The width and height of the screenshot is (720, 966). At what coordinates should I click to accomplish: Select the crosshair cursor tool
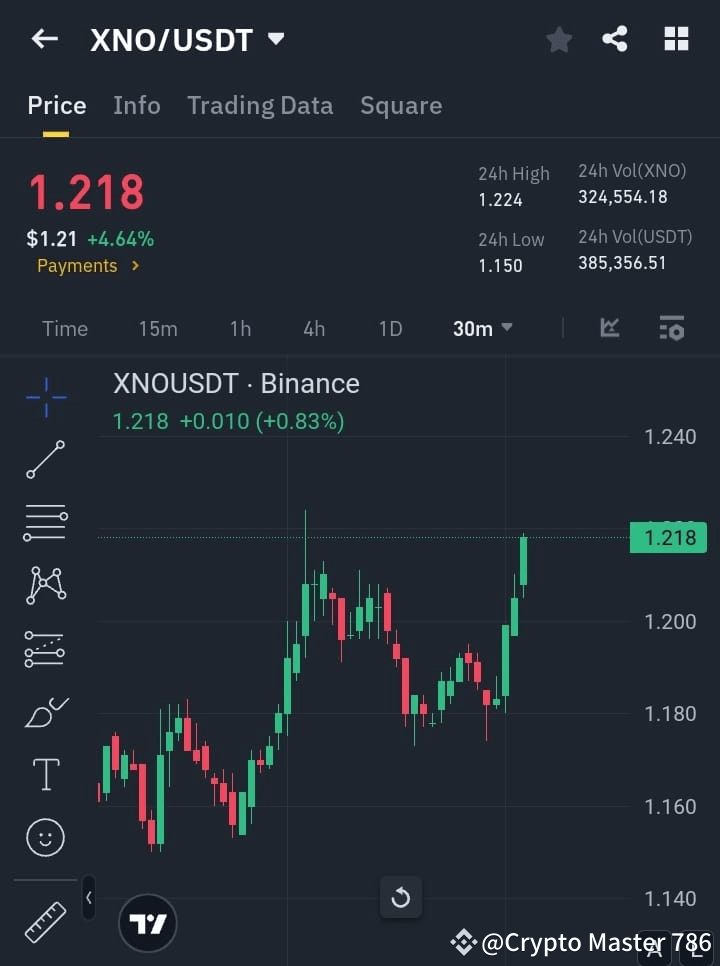tap(45, 397)
